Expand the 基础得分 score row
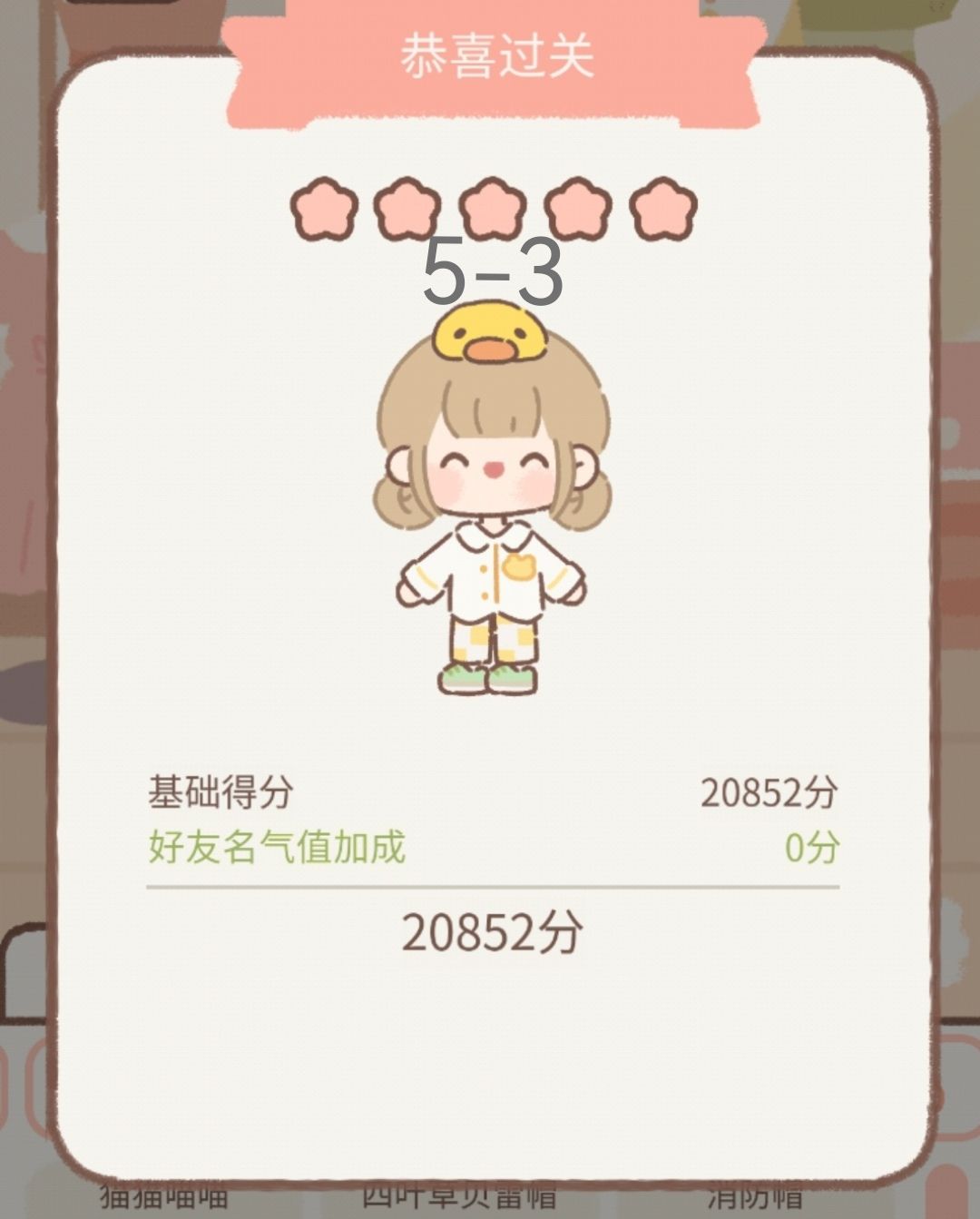This screenshot has height=1219, width=980. [x=490, y=792]
